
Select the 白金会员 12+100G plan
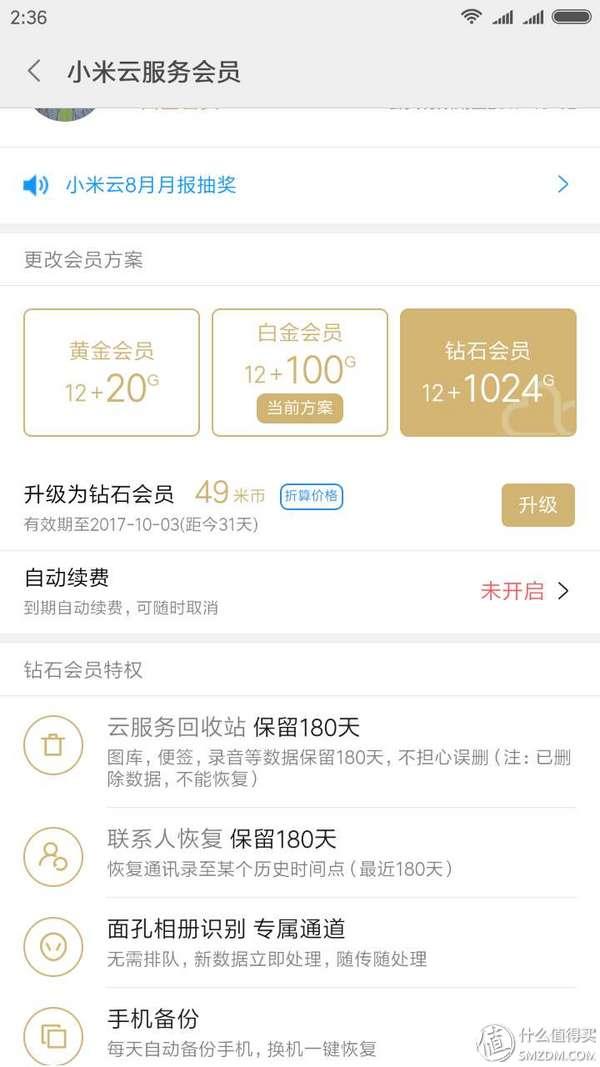pyautogui.click(x=300, y=372)
